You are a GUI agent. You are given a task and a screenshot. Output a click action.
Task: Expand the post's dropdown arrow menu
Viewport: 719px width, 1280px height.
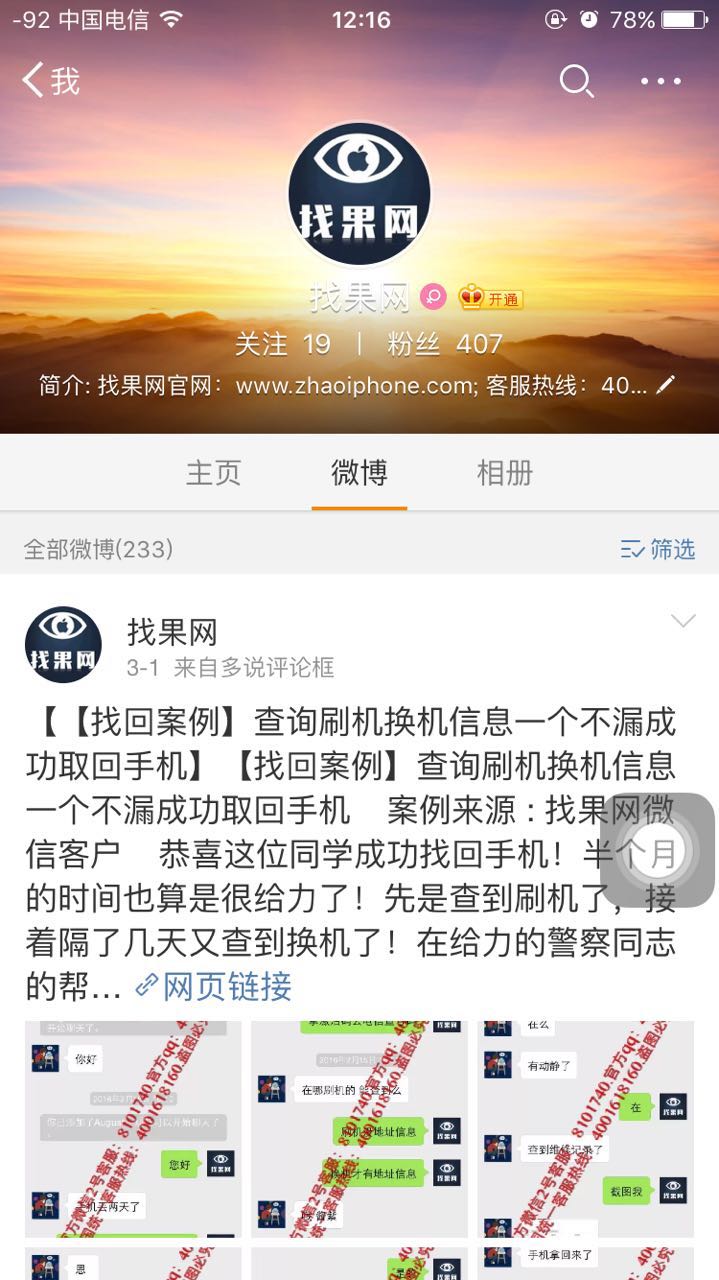[683, 621]
